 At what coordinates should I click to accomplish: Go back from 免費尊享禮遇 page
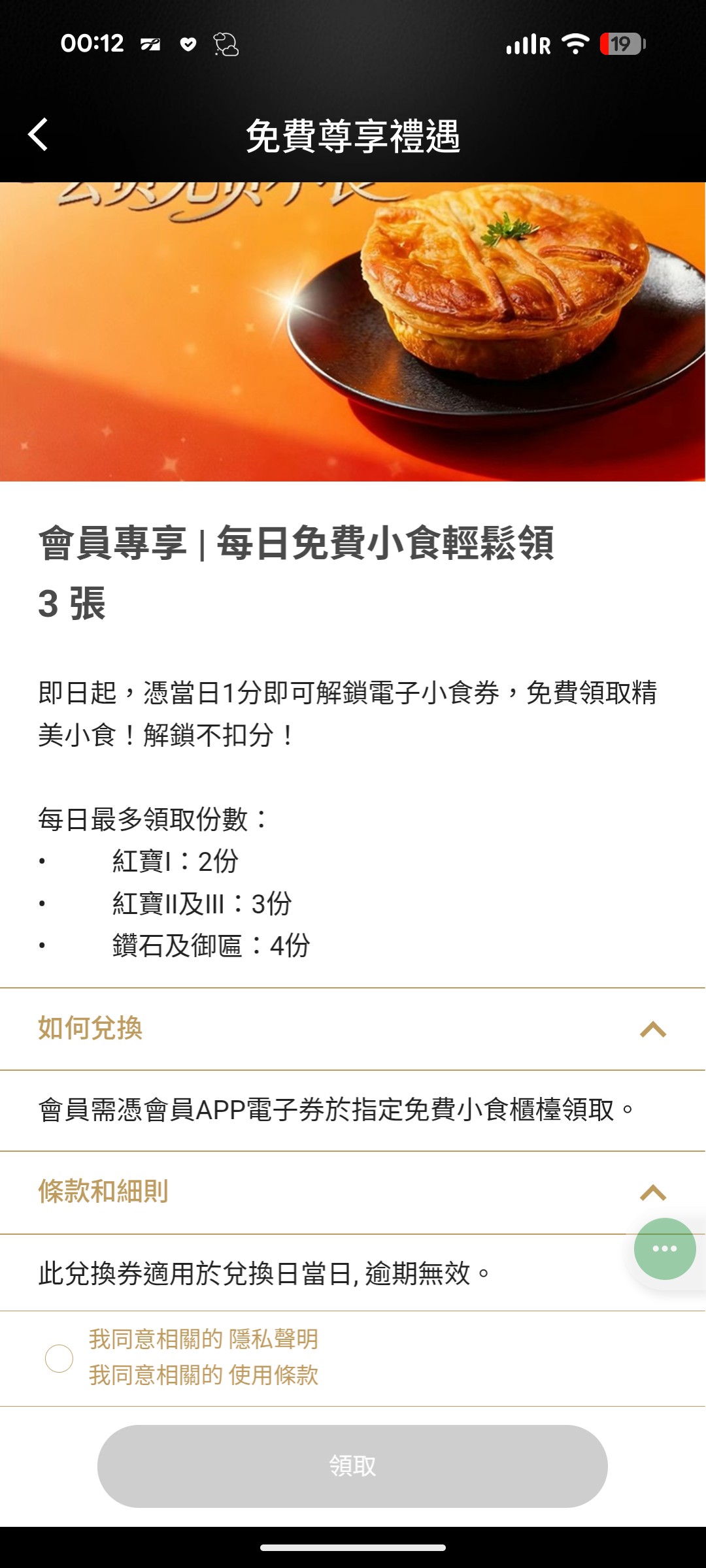click(x=39, y=135)
